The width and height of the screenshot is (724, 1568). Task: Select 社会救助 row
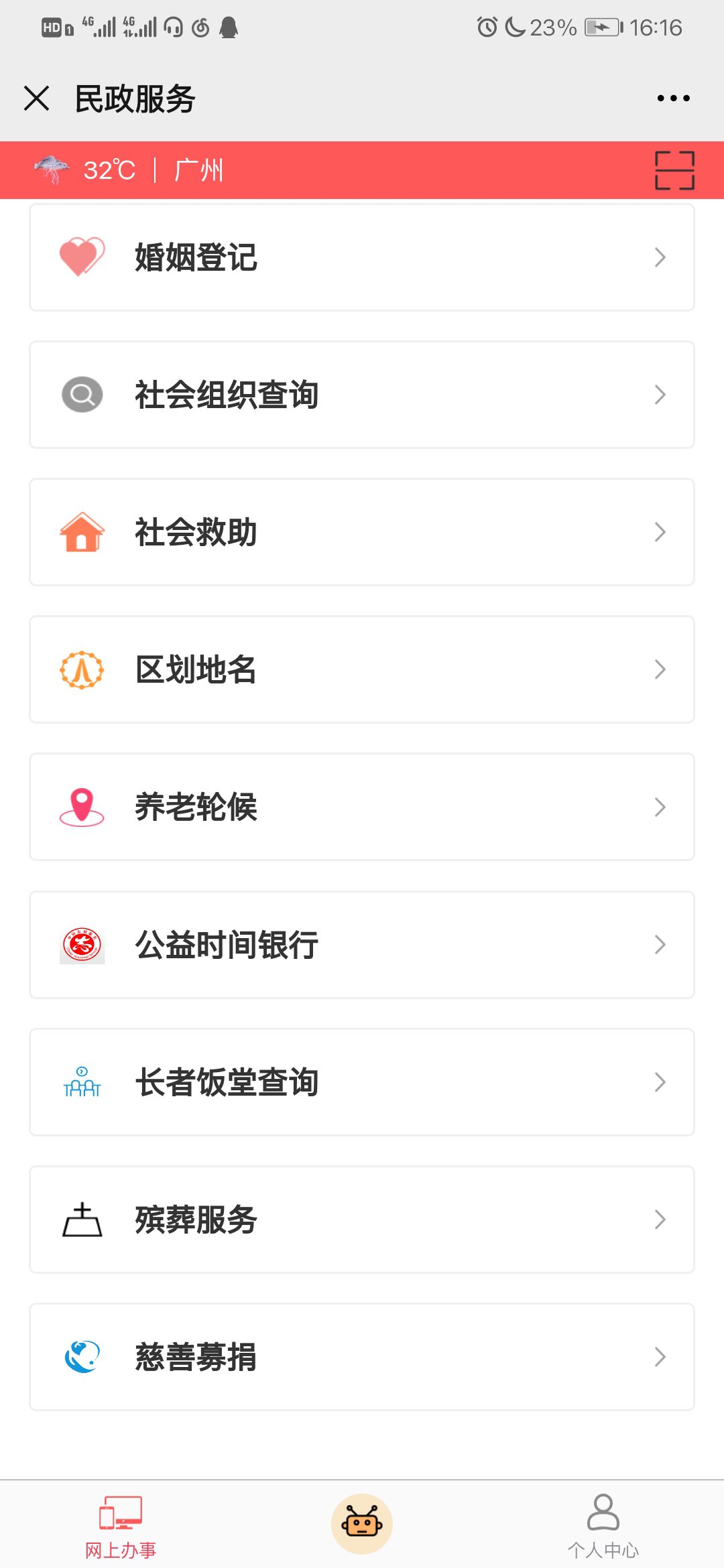(362, 532)
